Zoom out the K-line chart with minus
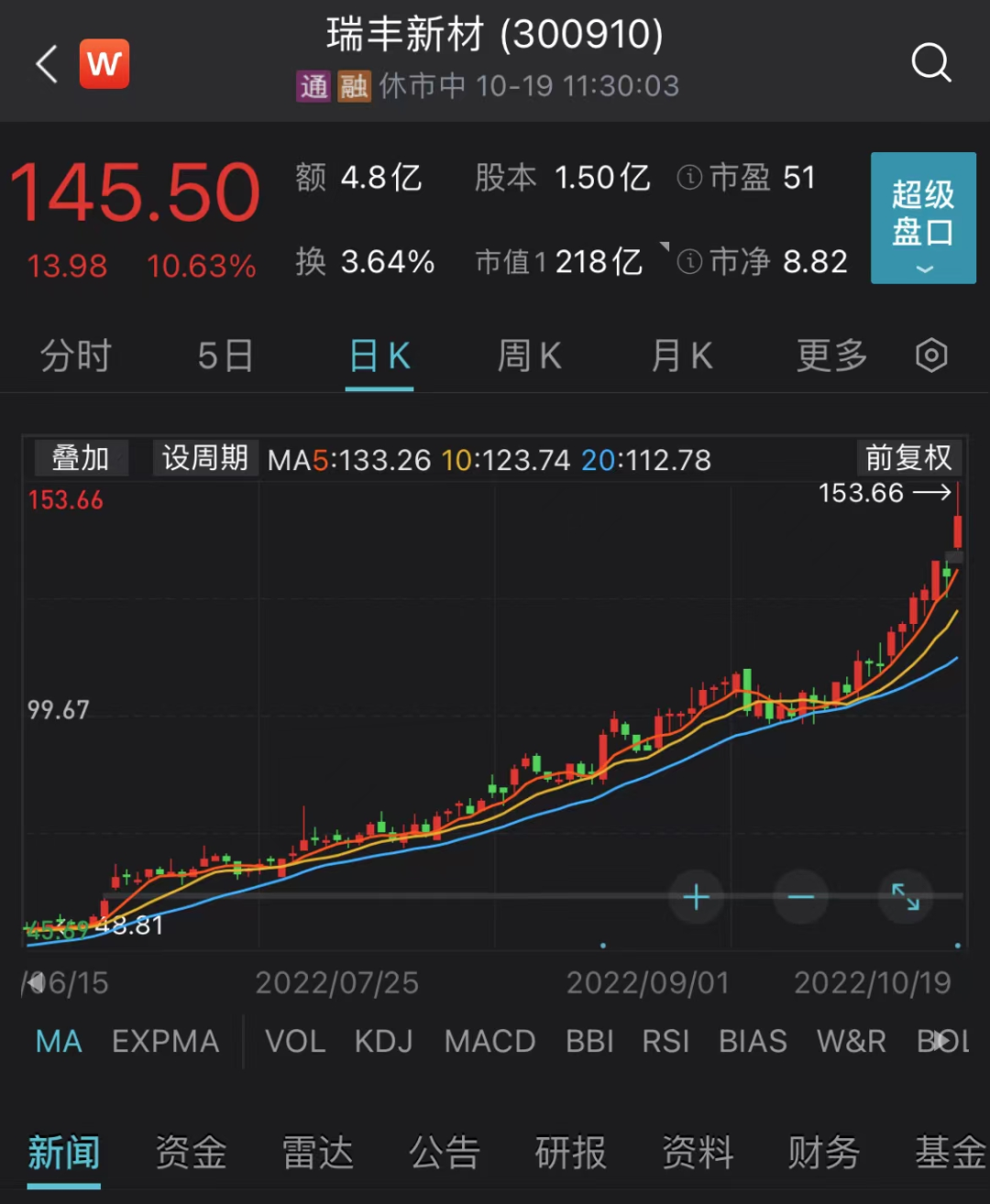Viewport: 990px width, 1204px height. point(800,897)
